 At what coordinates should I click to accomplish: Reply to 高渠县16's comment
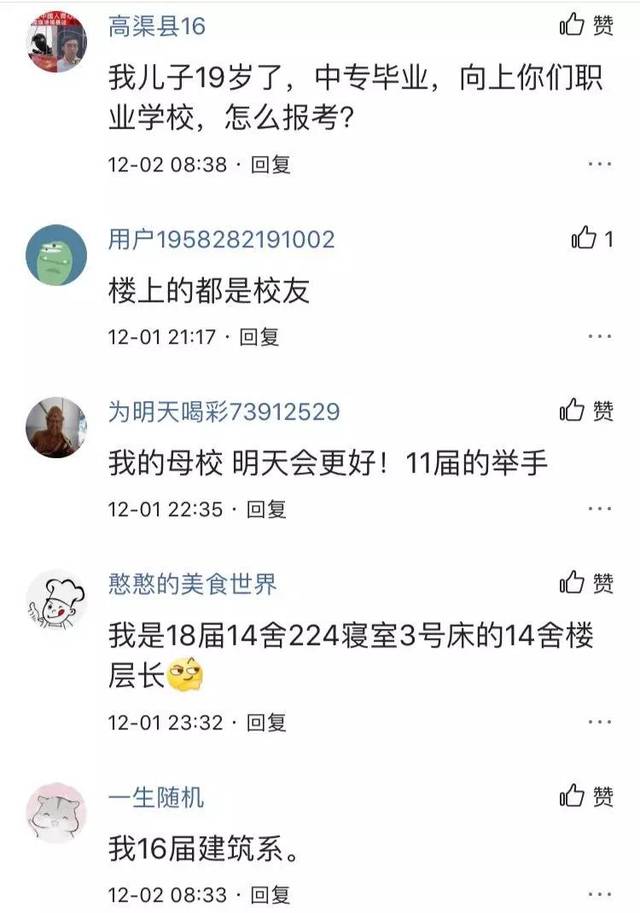pyautogui.click(x=270, y=165)
